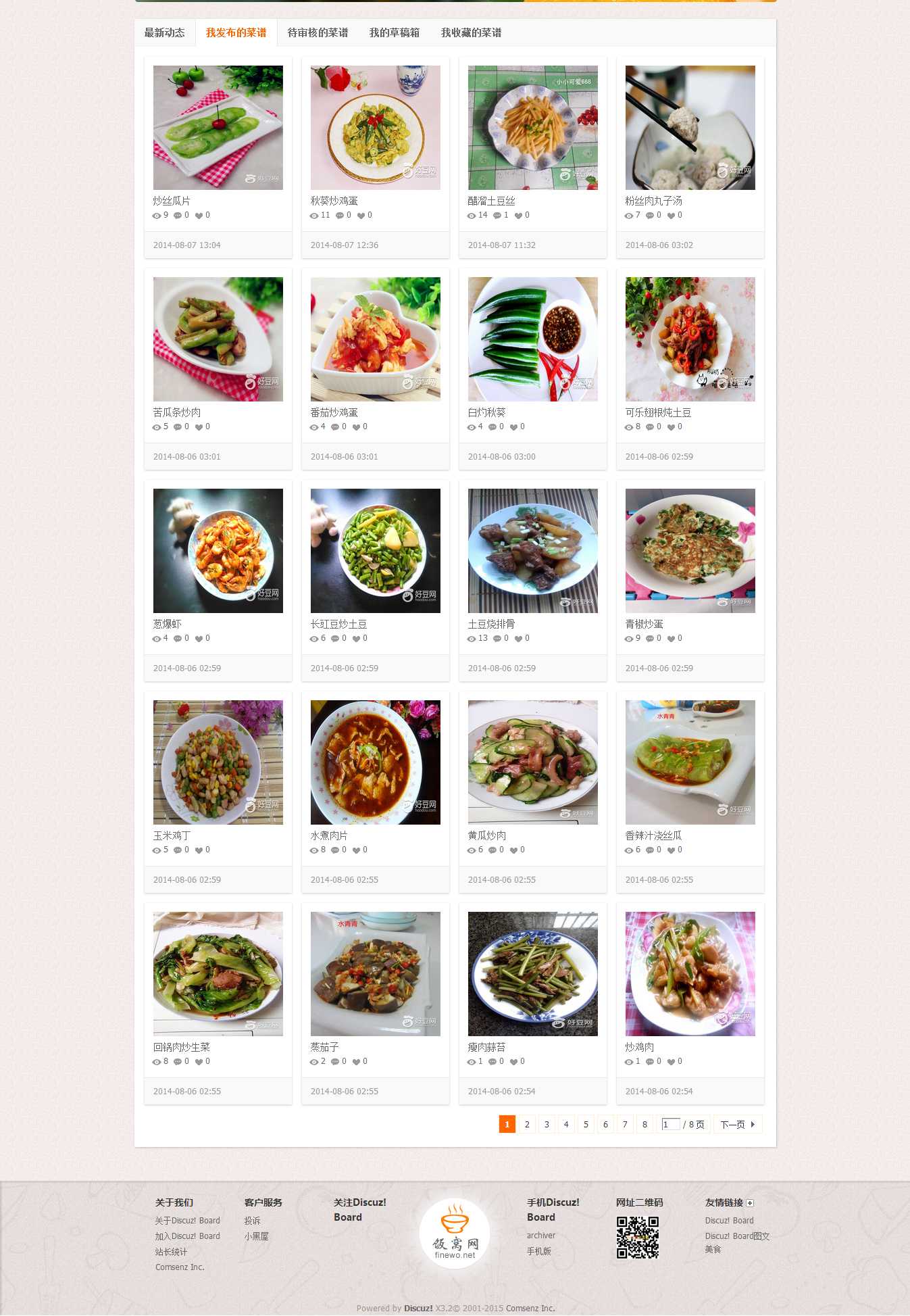View the 蒸茄子 recipe card
910x1316 pixels.
(x=375, y=974)
